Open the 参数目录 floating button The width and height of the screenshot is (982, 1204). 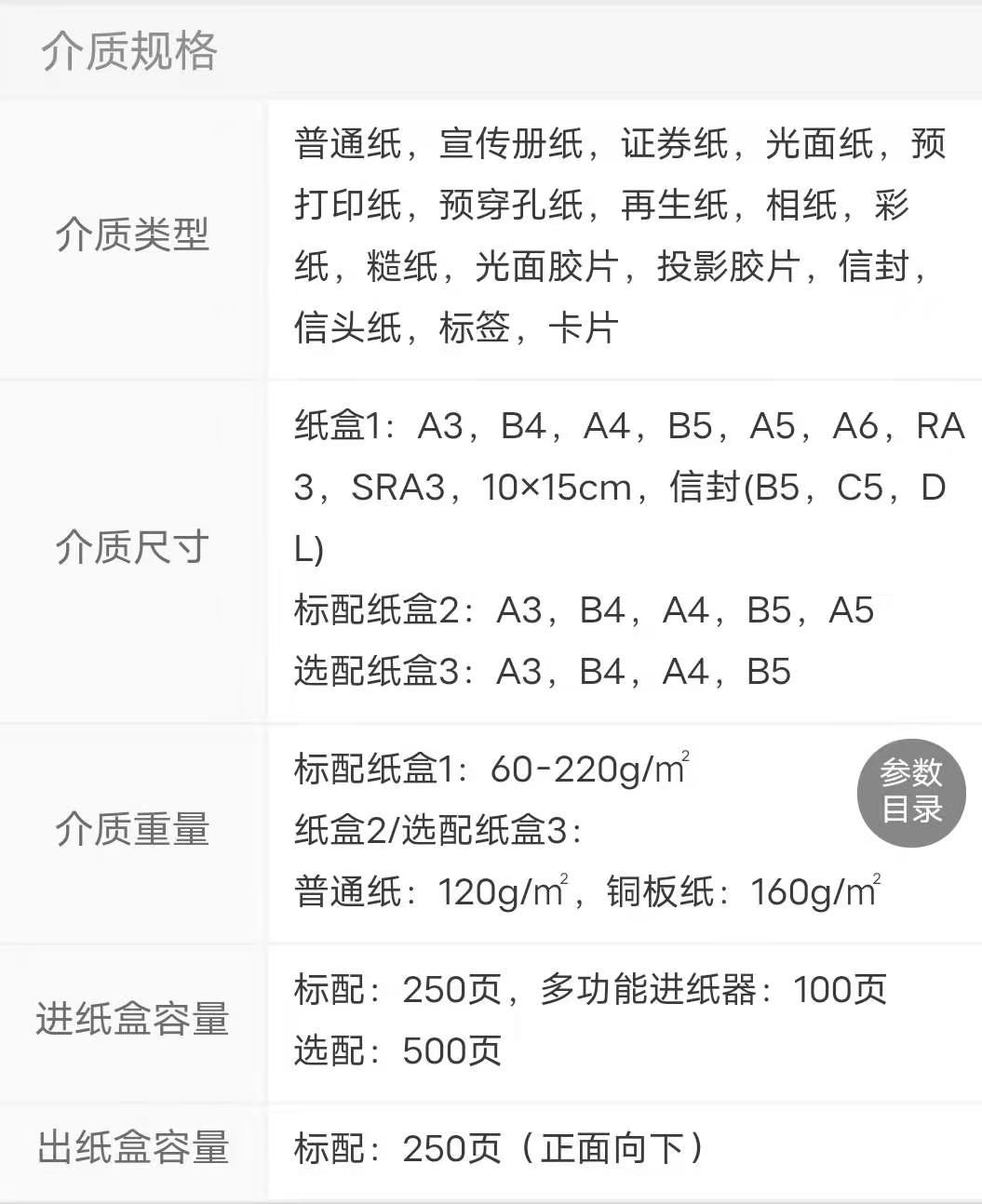coord(911,793)
